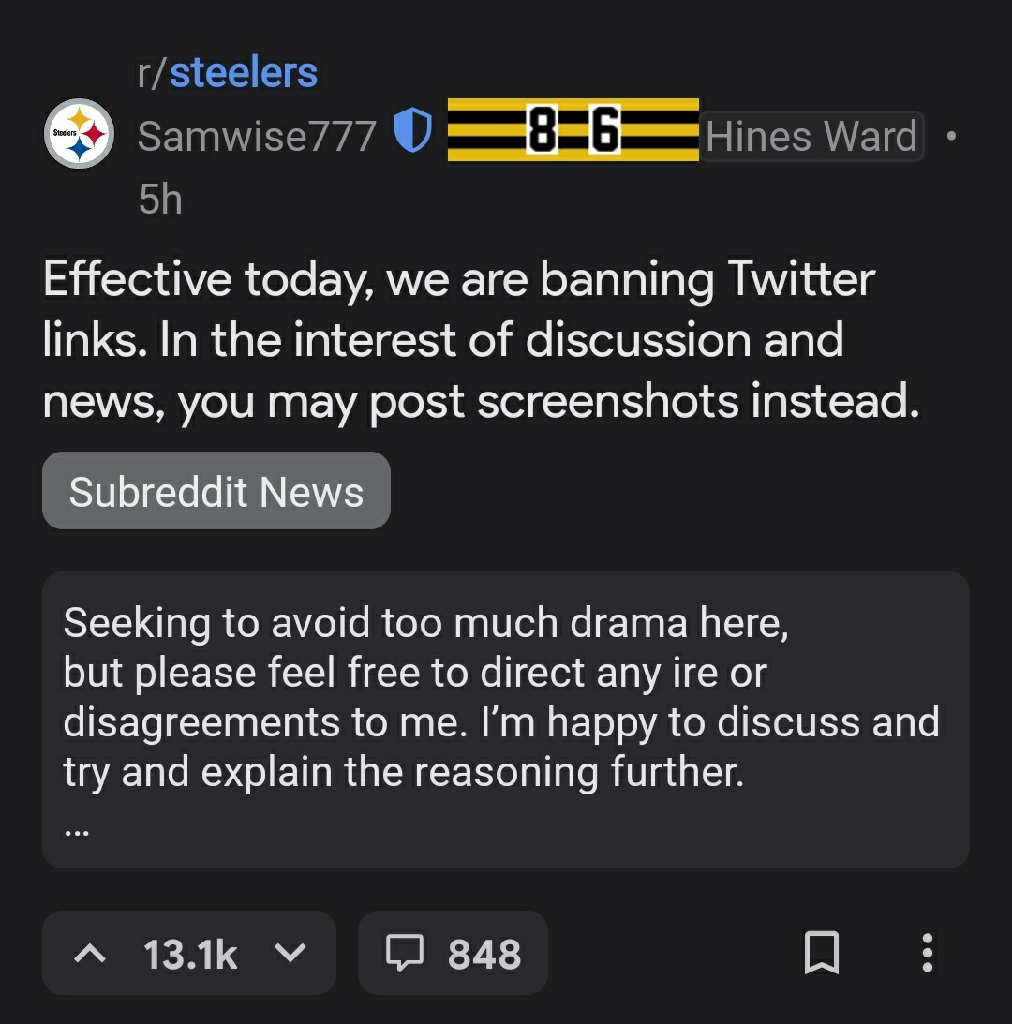Open the r/steelers subreddit link
This screenshot has width=1012, height=1024.
point(228,73)
